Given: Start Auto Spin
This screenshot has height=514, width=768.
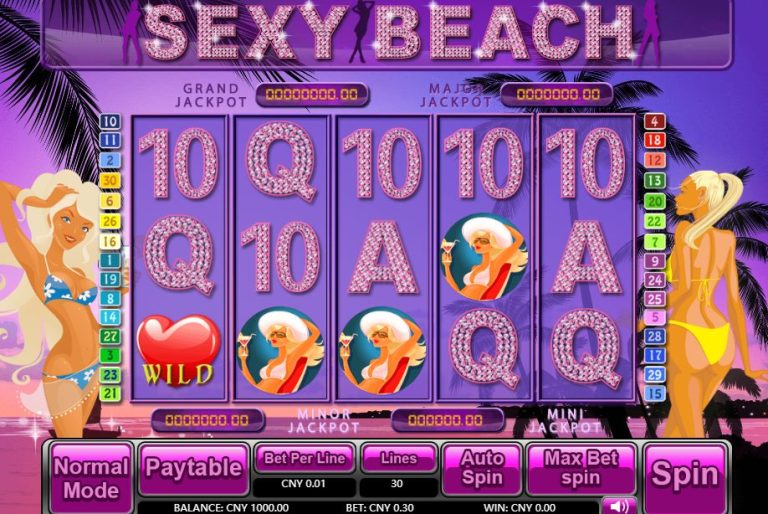Looking at the screenshot, I should point(481,468).
